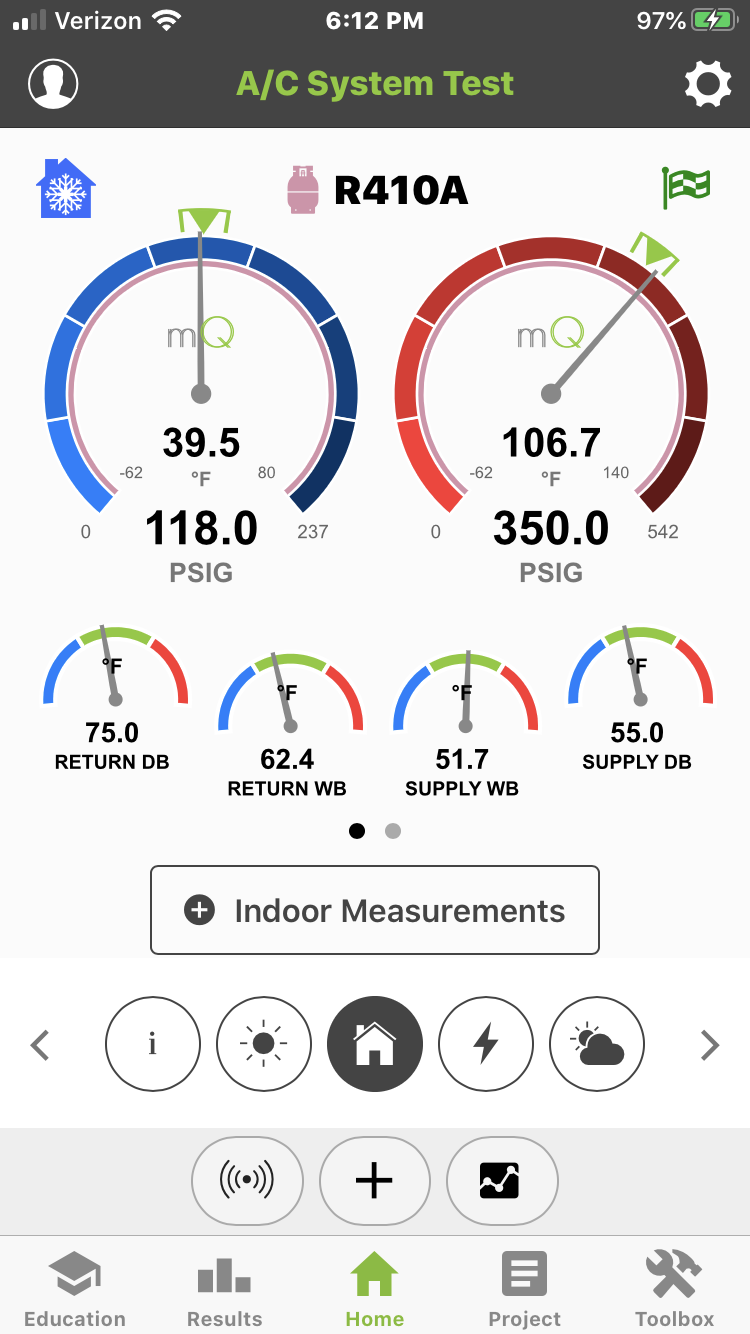The width and height of the screenshot is (750, 1334).
Task: Switch to the Education tab
Action: [75, 1290]
